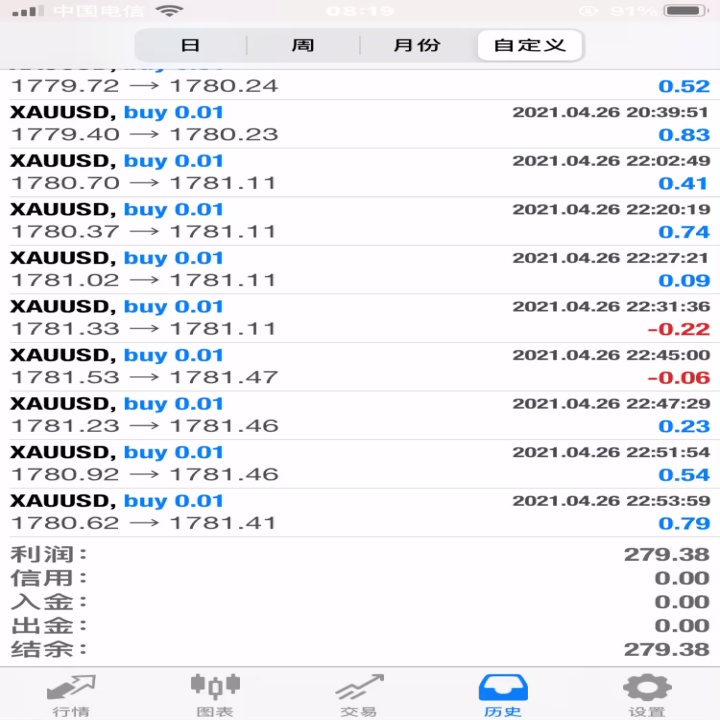The image size is (720, 720).
Task: Open the 行情 tab in bottom bar
Action: [x=71, y=695]
